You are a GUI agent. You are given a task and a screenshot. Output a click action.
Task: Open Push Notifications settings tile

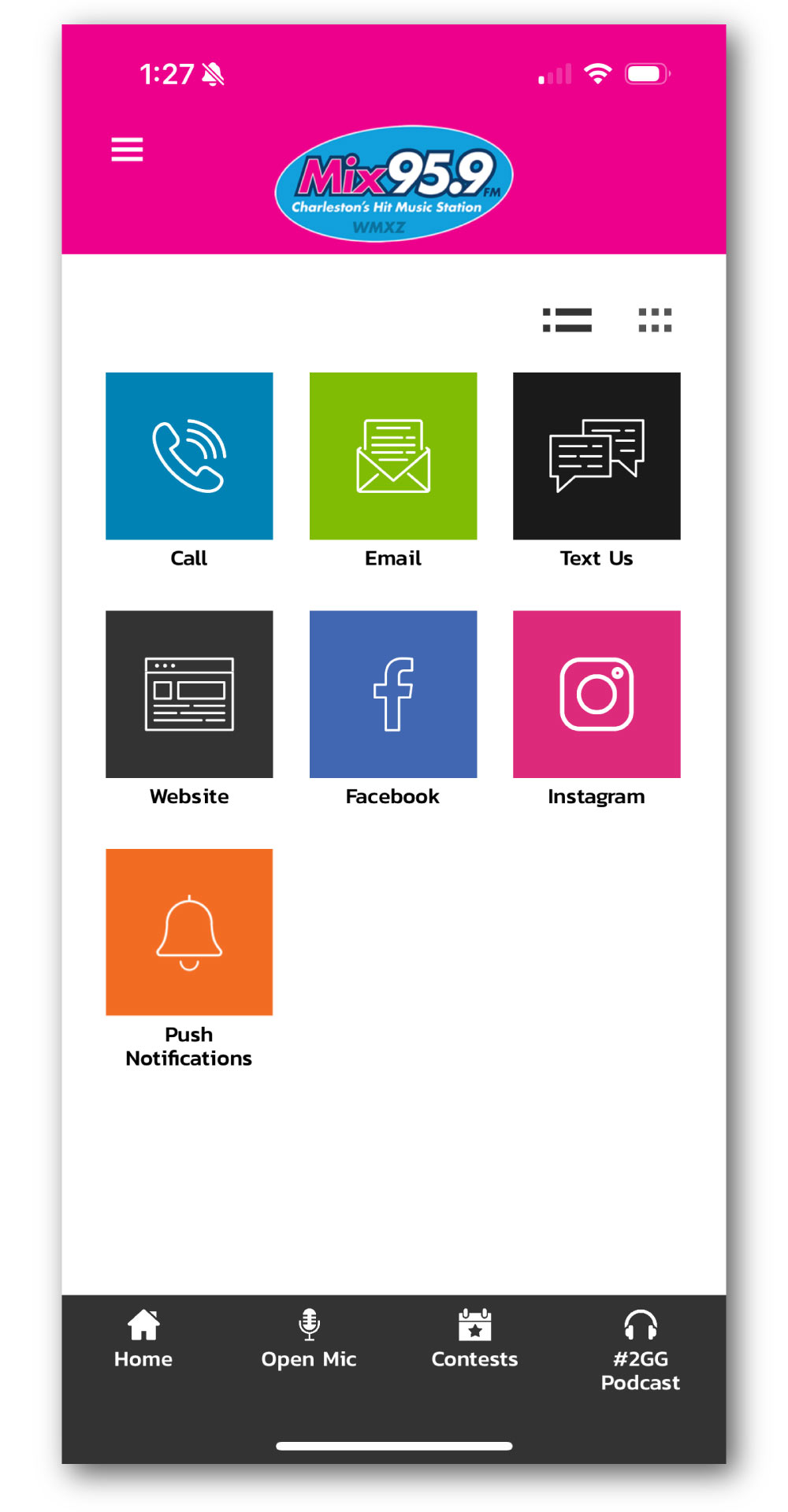tap(189, 932)
